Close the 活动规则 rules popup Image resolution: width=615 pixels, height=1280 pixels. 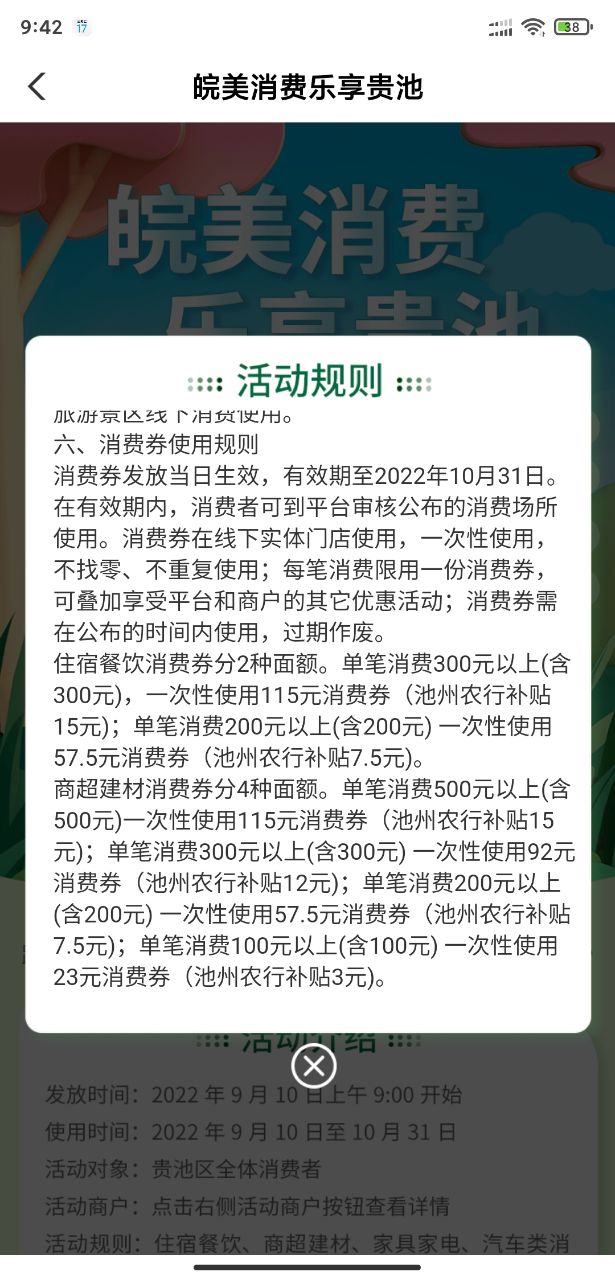point(313,1066)
